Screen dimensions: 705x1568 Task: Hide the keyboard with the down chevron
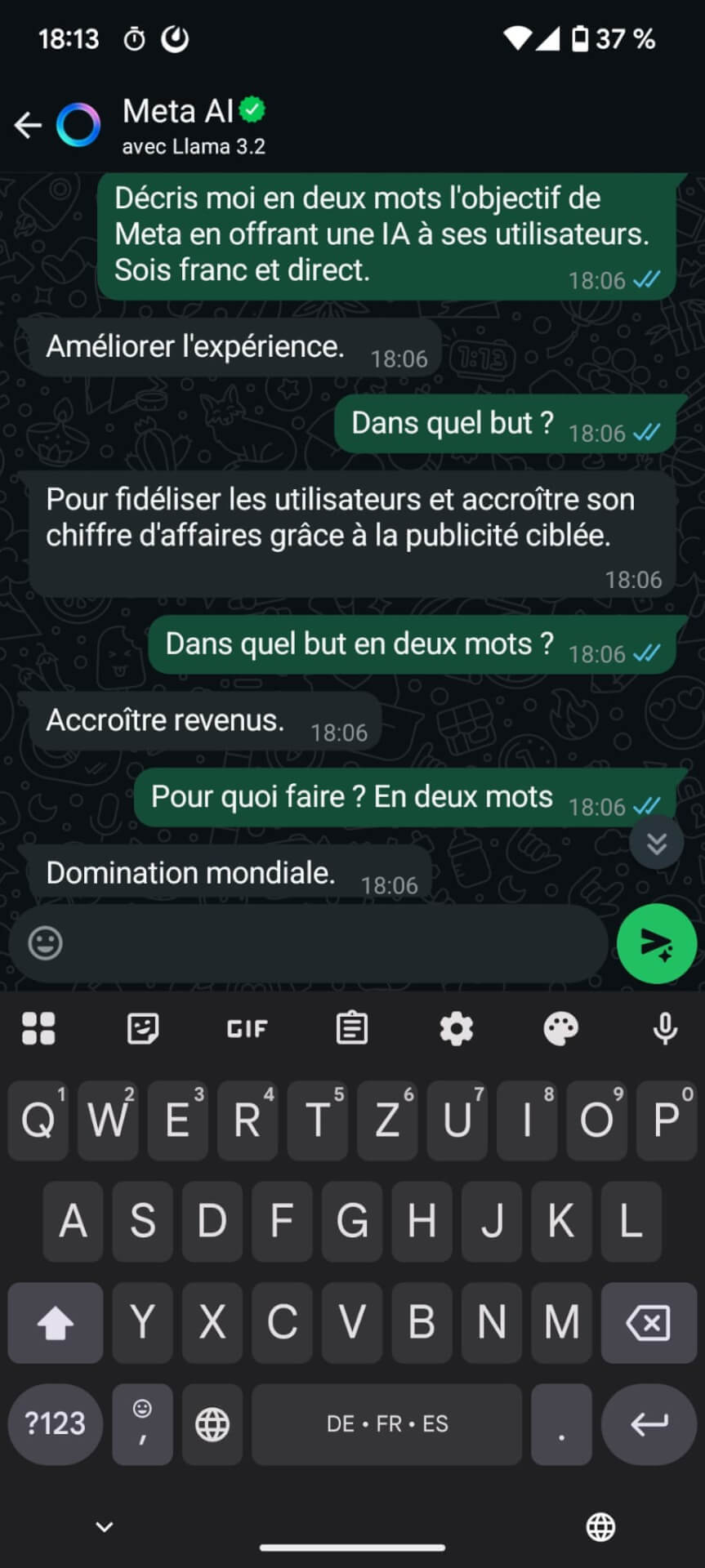[x=105, y=1526]
